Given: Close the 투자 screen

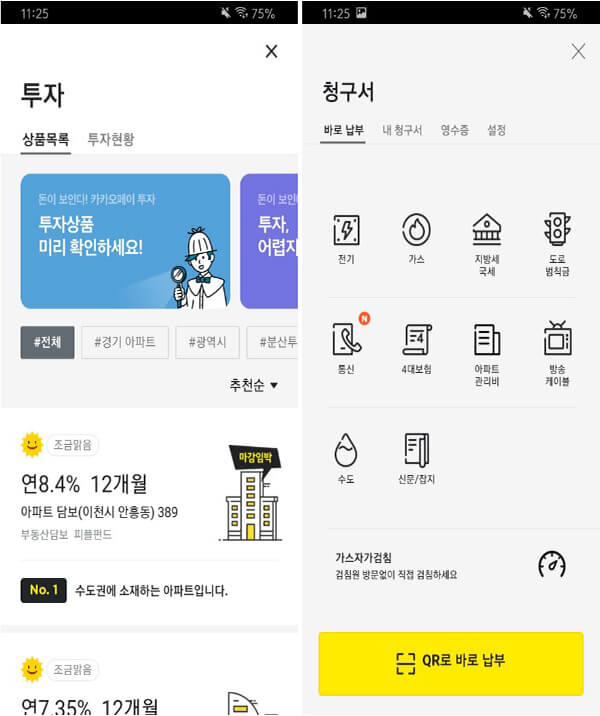Looking at the screenshot, I should tap(271, 51).
